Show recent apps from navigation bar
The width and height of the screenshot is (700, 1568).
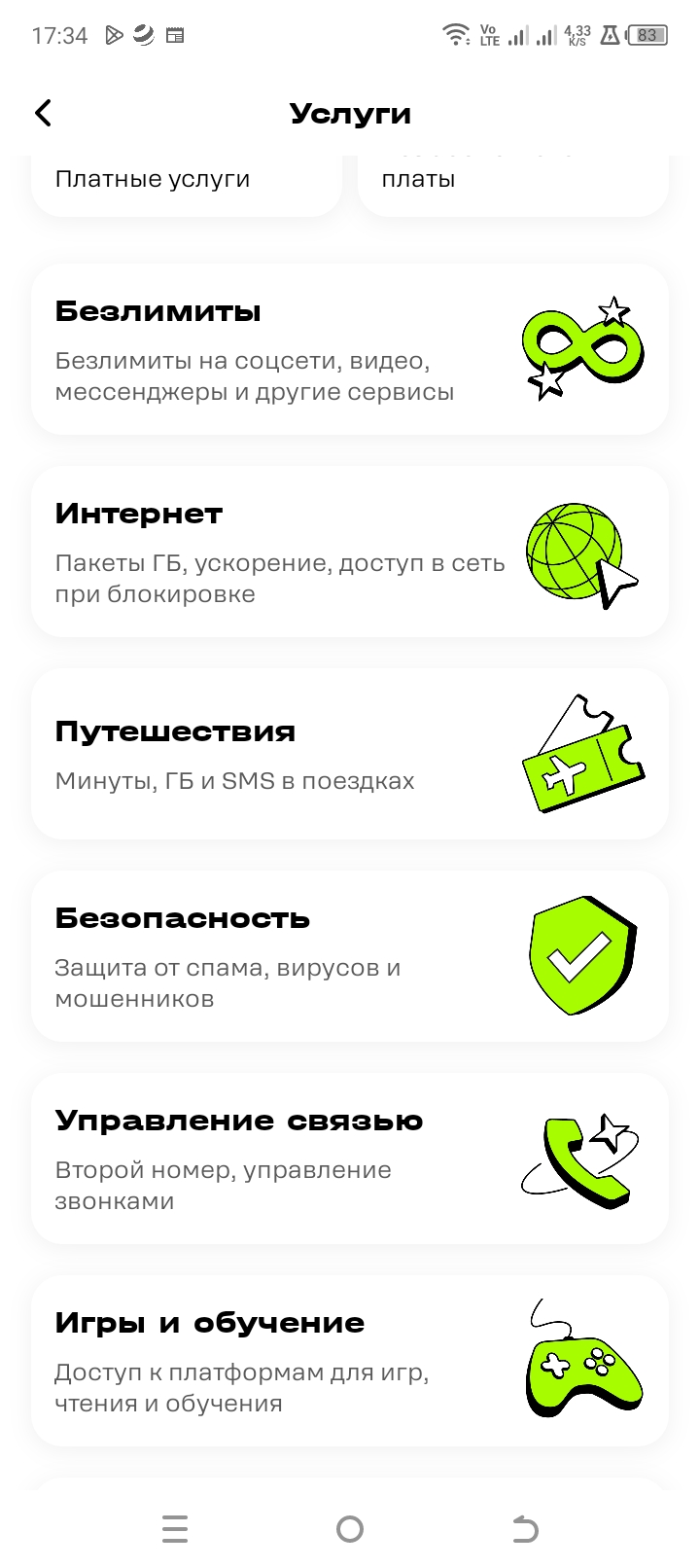[x=175, y=1530]
